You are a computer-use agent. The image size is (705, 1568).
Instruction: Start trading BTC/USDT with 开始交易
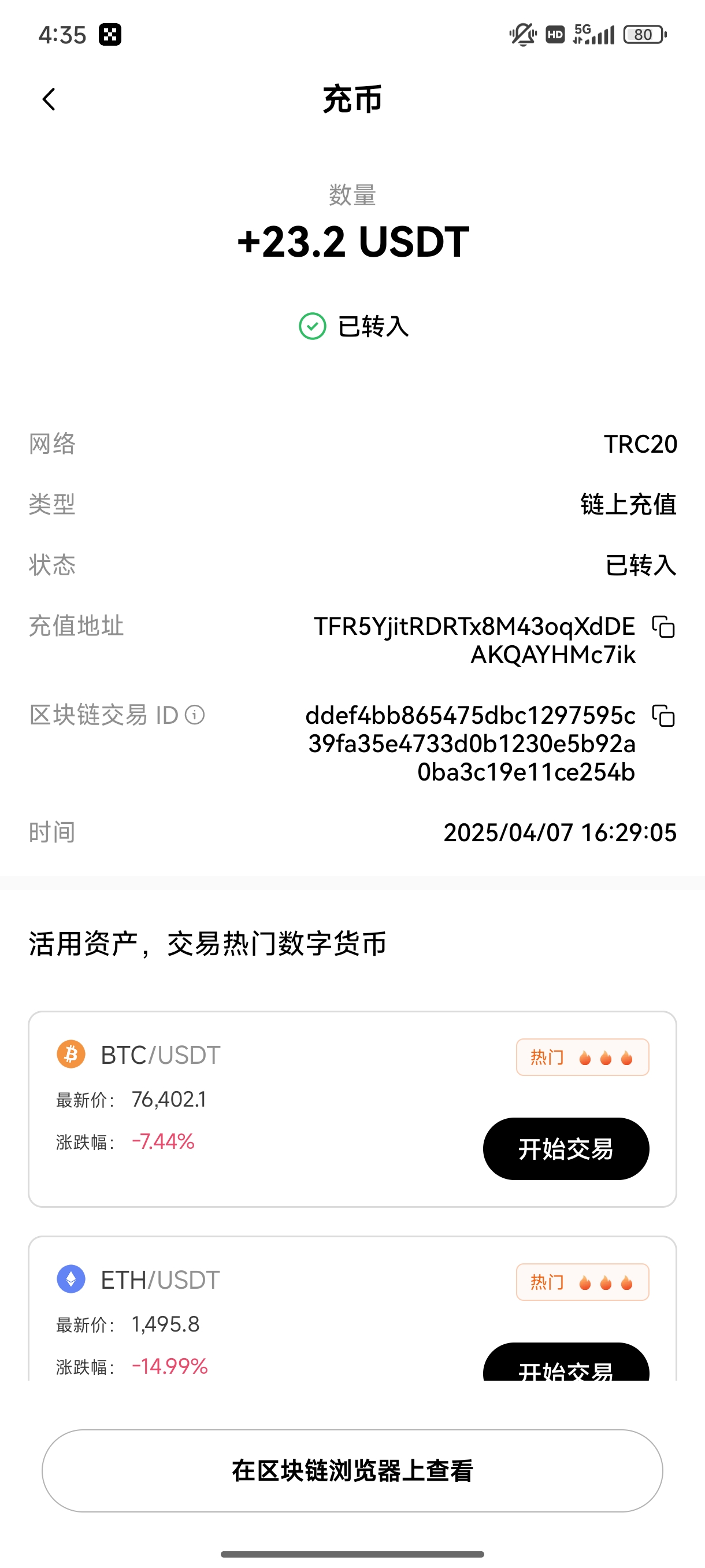[x=566, y=1149]
